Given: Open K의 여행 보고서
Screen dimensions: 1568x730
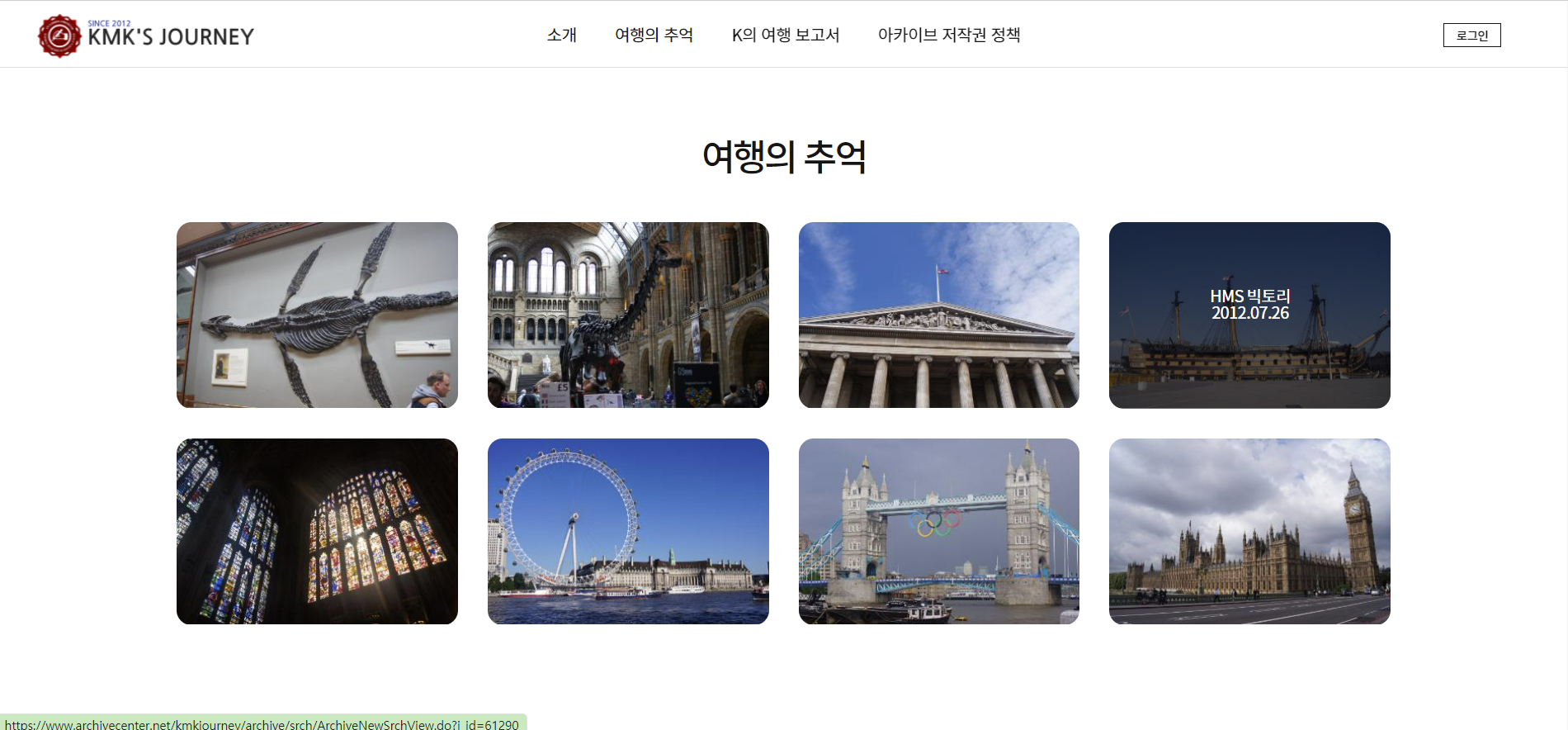Looking at the screenshot, I should [785, 35].
